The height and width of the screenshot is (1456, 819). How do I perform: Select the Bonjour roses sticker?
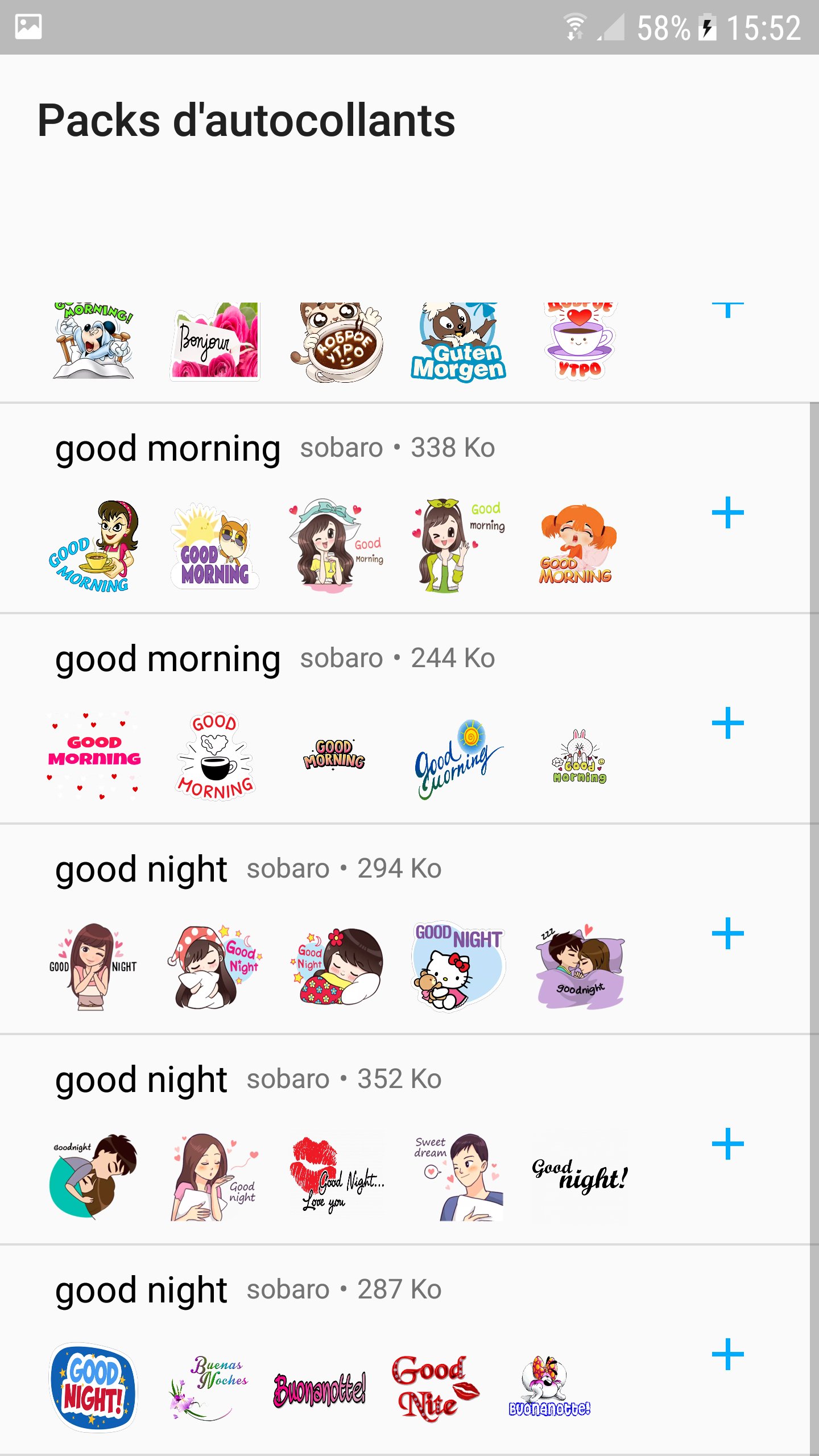[x=214, y=341]
